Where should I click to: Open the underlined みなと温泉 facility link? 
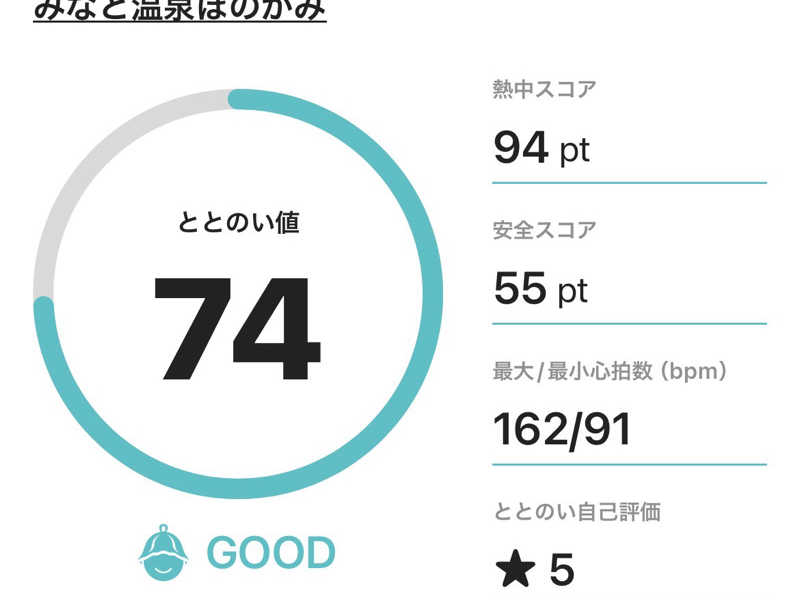tap(180, 8)
